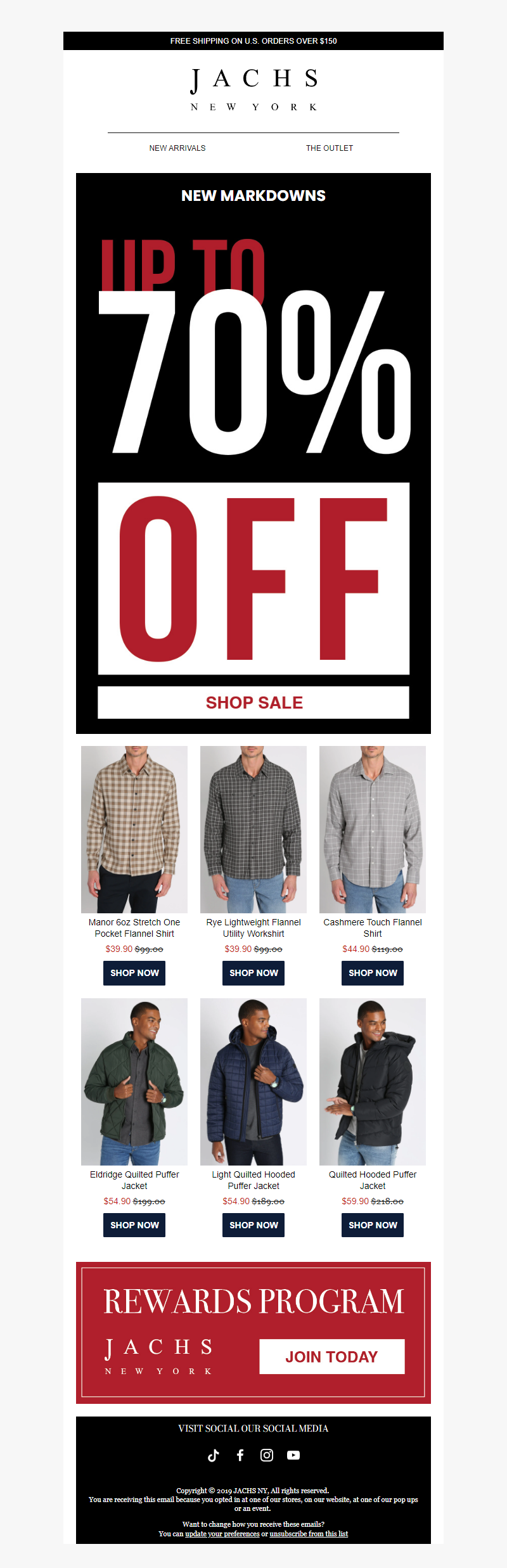Screen dimensions: 507x1568
Task: Open the Facebook social icon
Action: 240,1455
